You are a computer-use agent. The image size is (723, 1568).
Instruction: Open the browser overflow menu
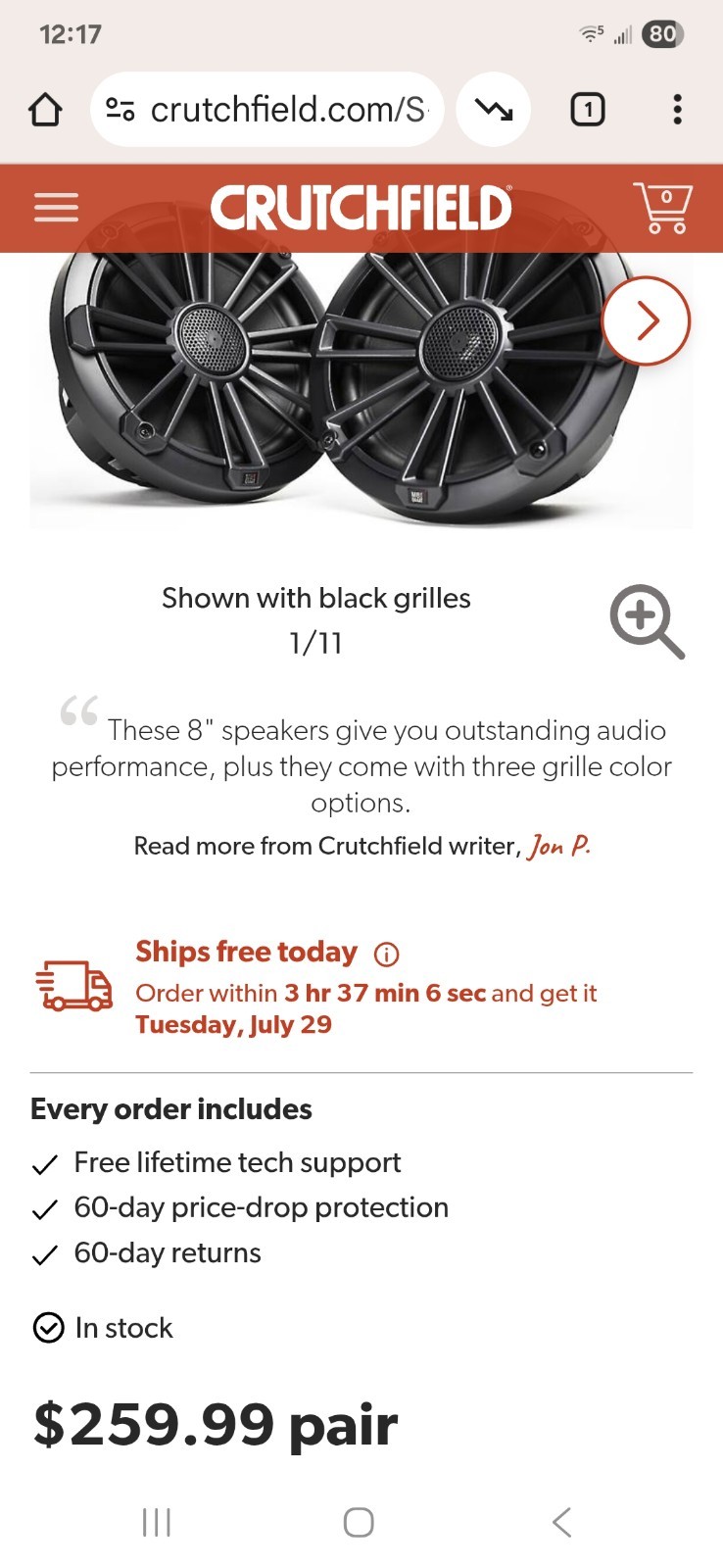tap(677, 110)
